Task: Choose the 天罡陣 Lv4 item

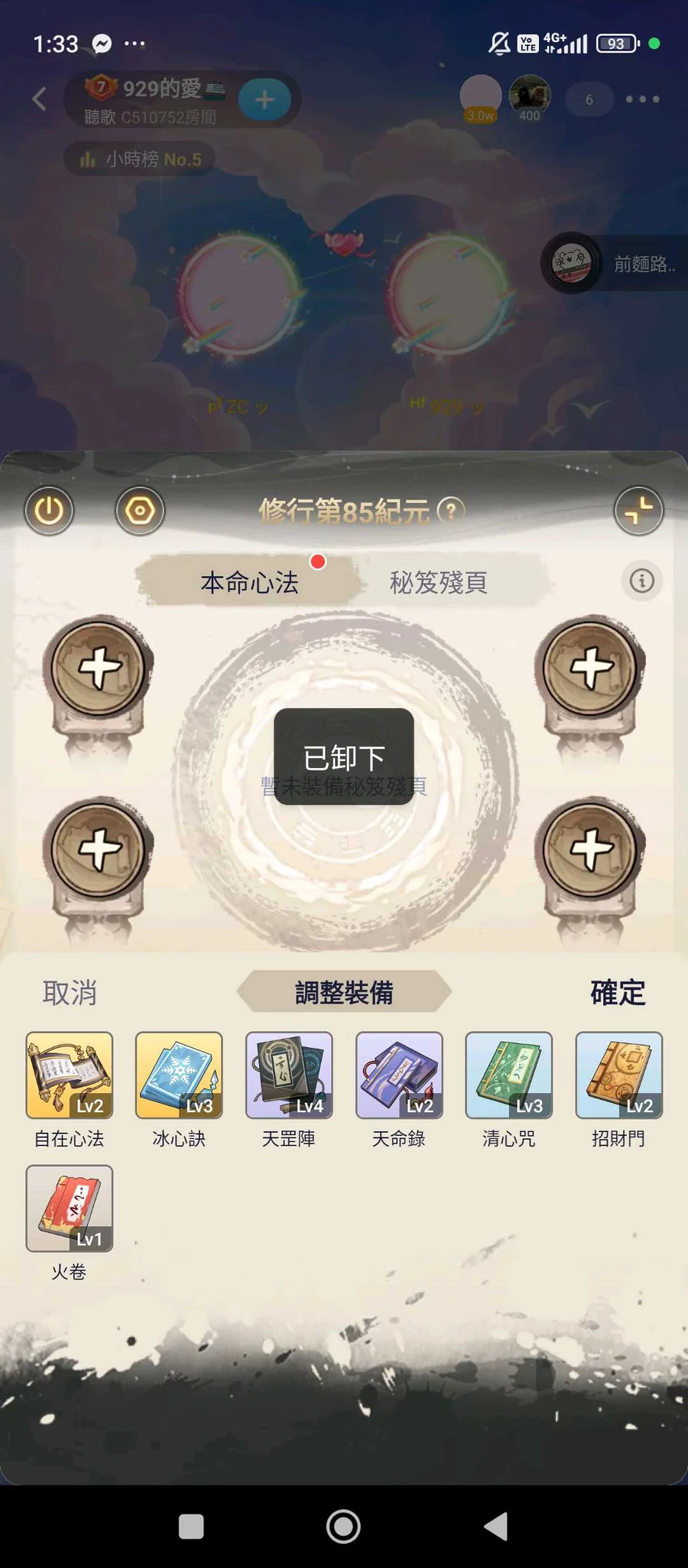Action: 289,1075
